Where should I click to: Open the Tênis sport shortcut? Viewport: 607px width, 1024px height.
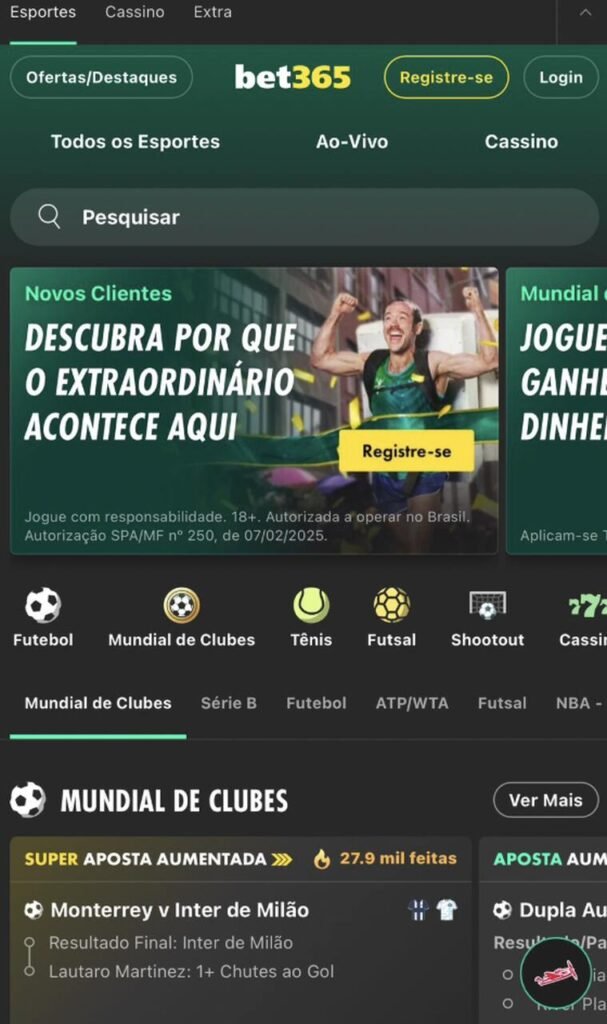[311, 617]
